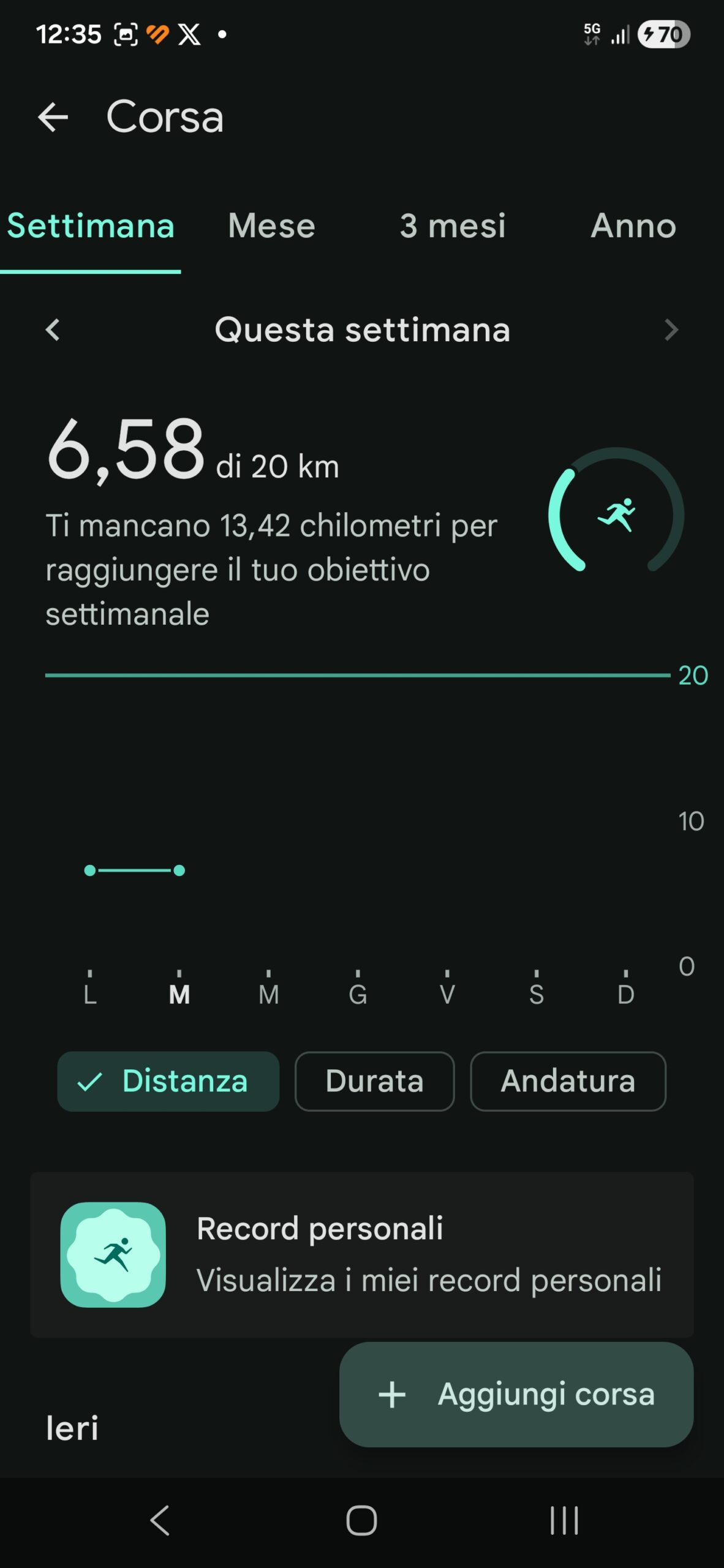This screenshot has width=724, height=1568.
Task: Tap Aggiungi corsa button
Action: click(x=516, y=1395)
